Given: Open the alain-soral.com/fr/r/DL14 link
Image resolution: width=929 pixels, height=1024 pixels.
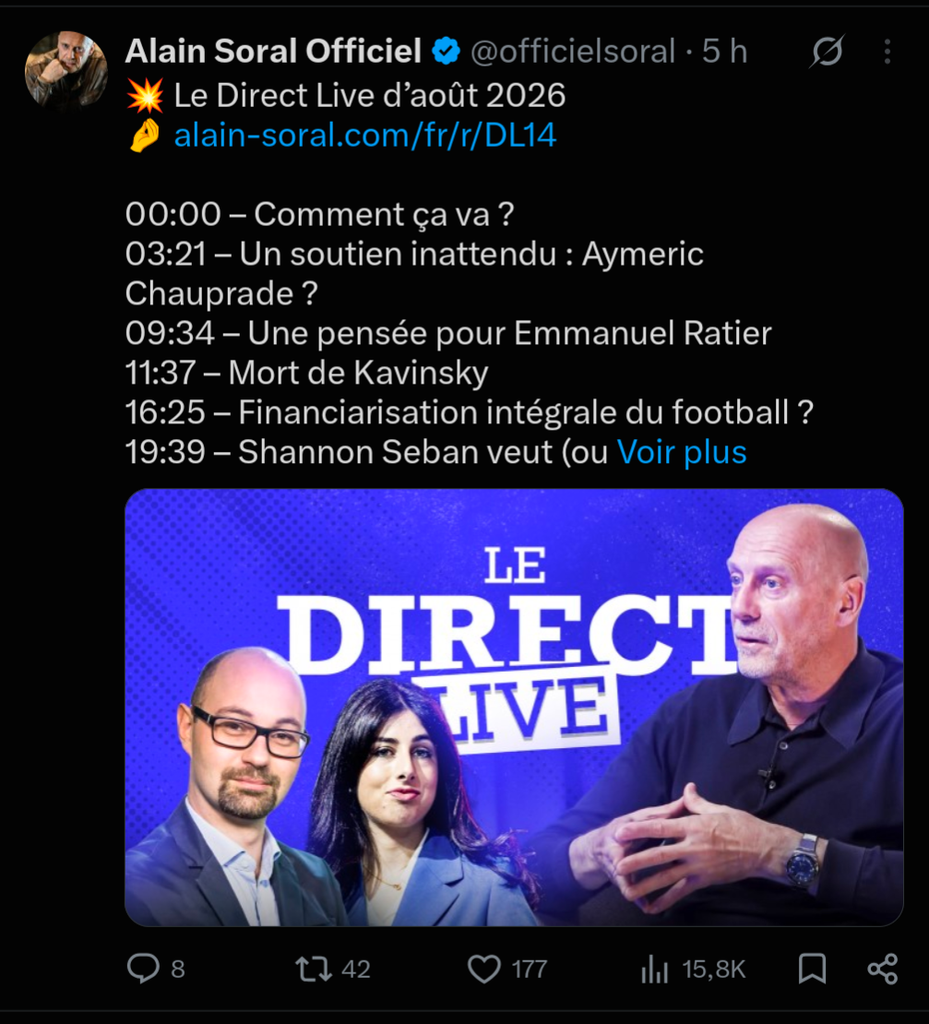Looking at the screenshot, I should click(365, 135).
